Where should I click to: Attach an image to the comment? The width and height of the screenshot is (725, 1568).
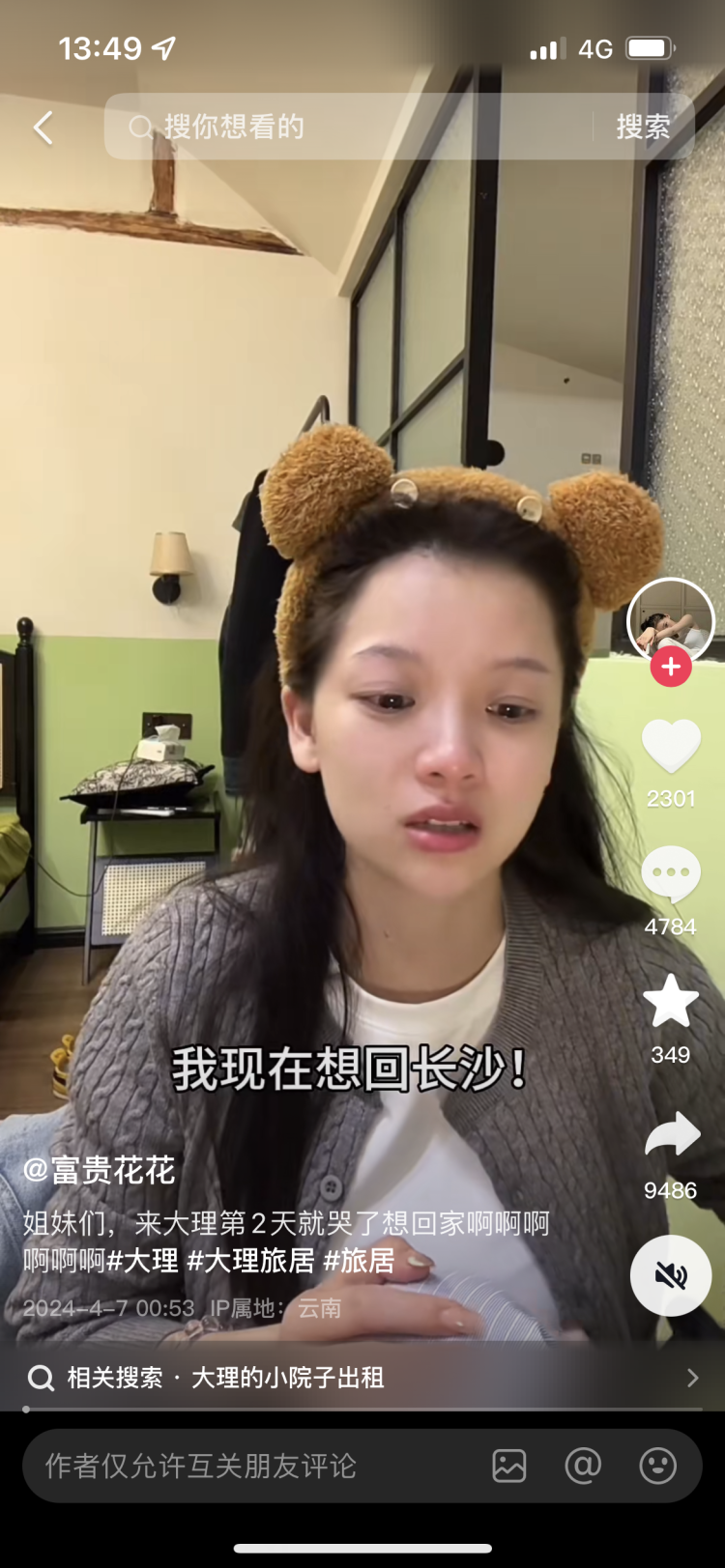509,1466
